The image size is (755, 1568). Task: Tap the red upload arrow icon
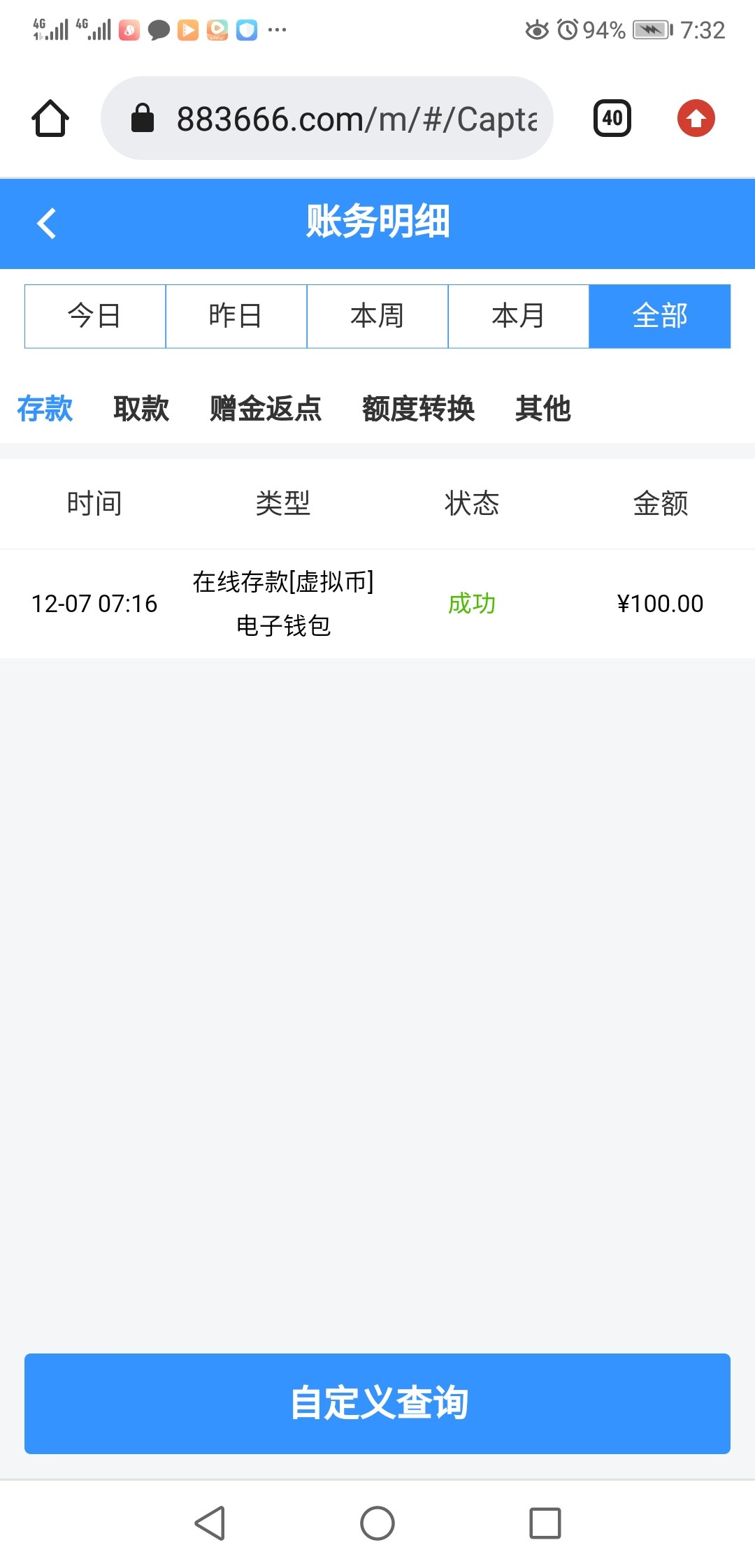point(696,117)
